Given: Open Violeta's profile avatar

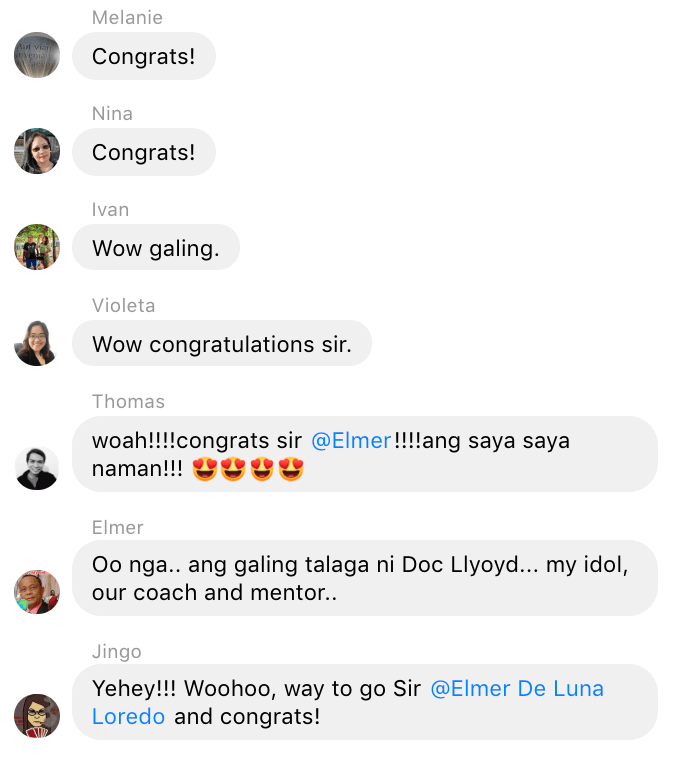Looking at the screenshot, I should point(37,343).
